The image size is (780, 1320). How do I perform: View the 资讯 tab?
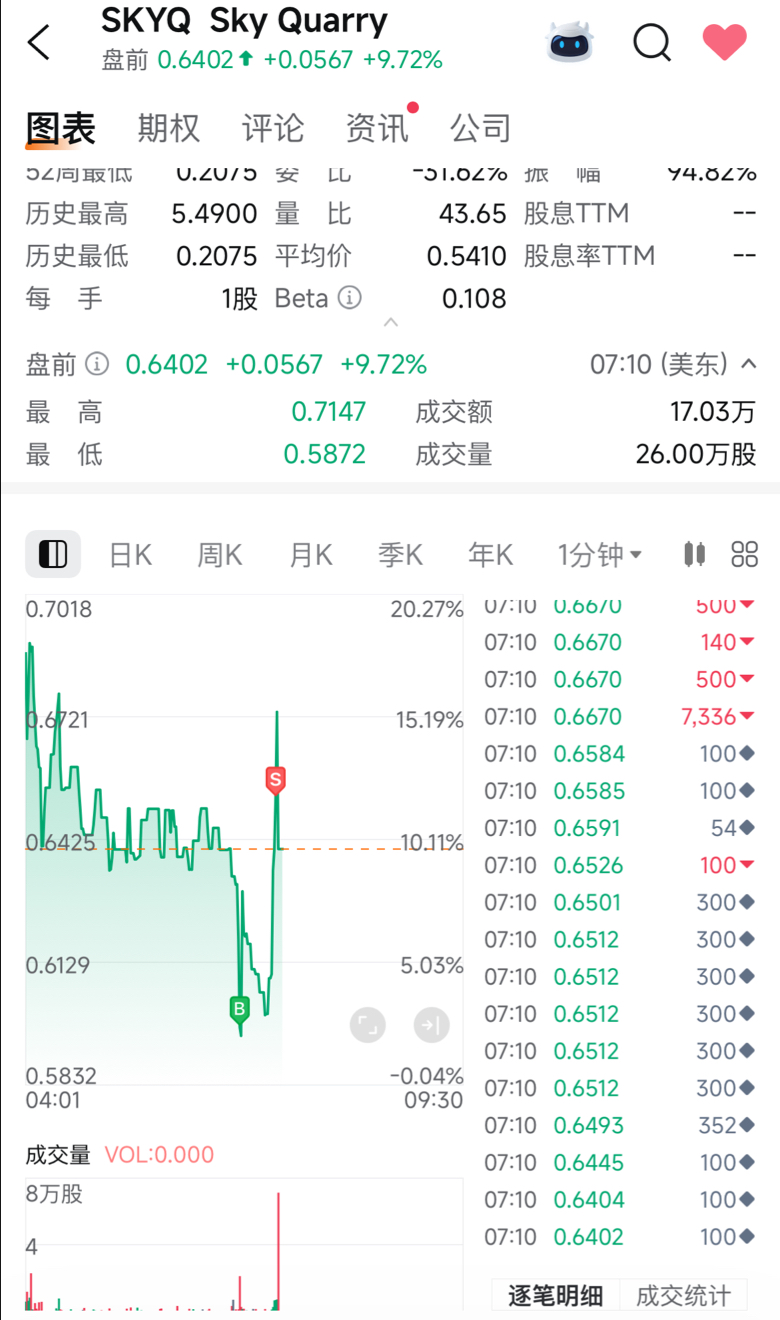click(377, 128)
